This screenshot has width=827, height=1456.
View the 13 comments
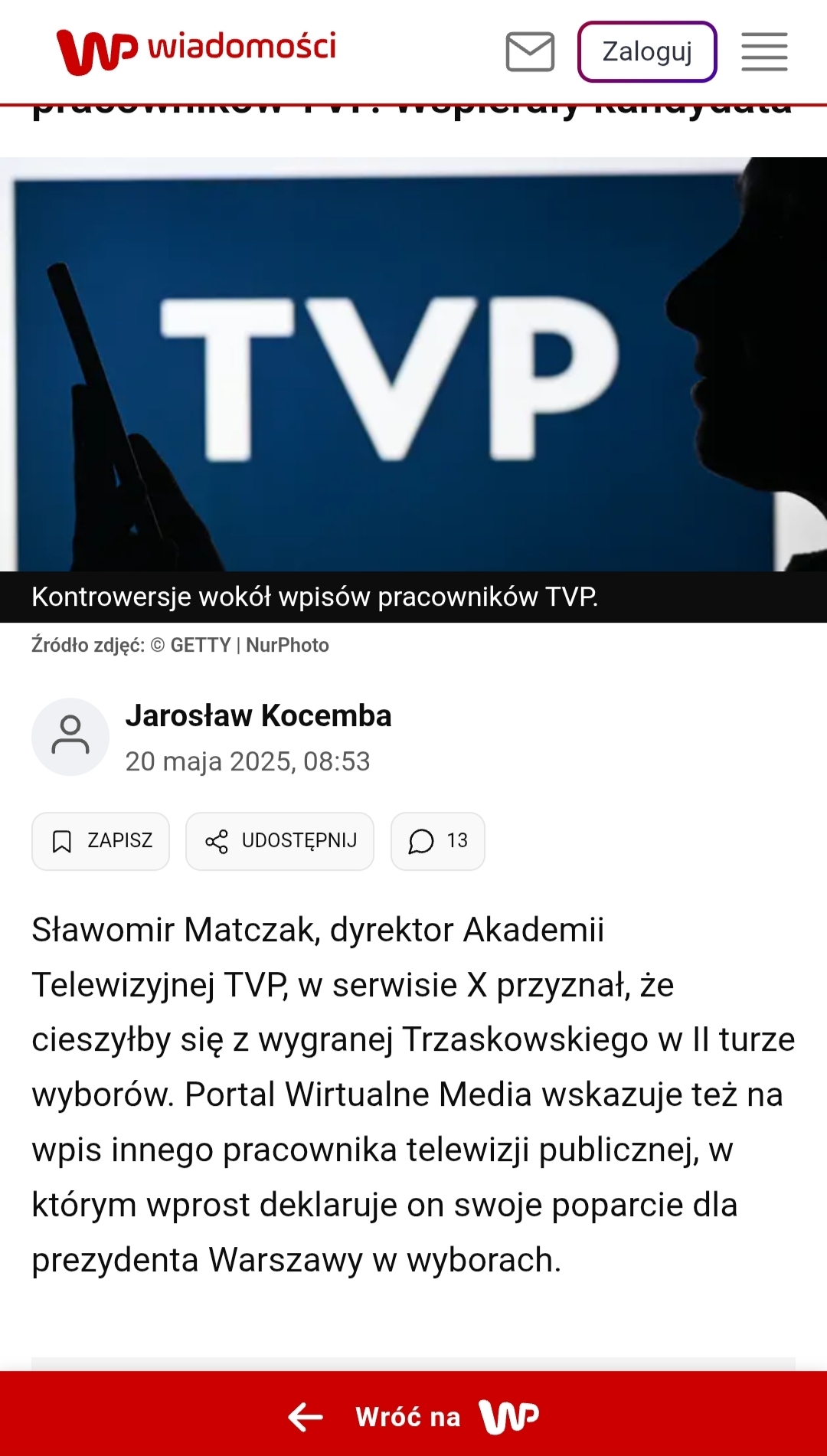[437, 841]
